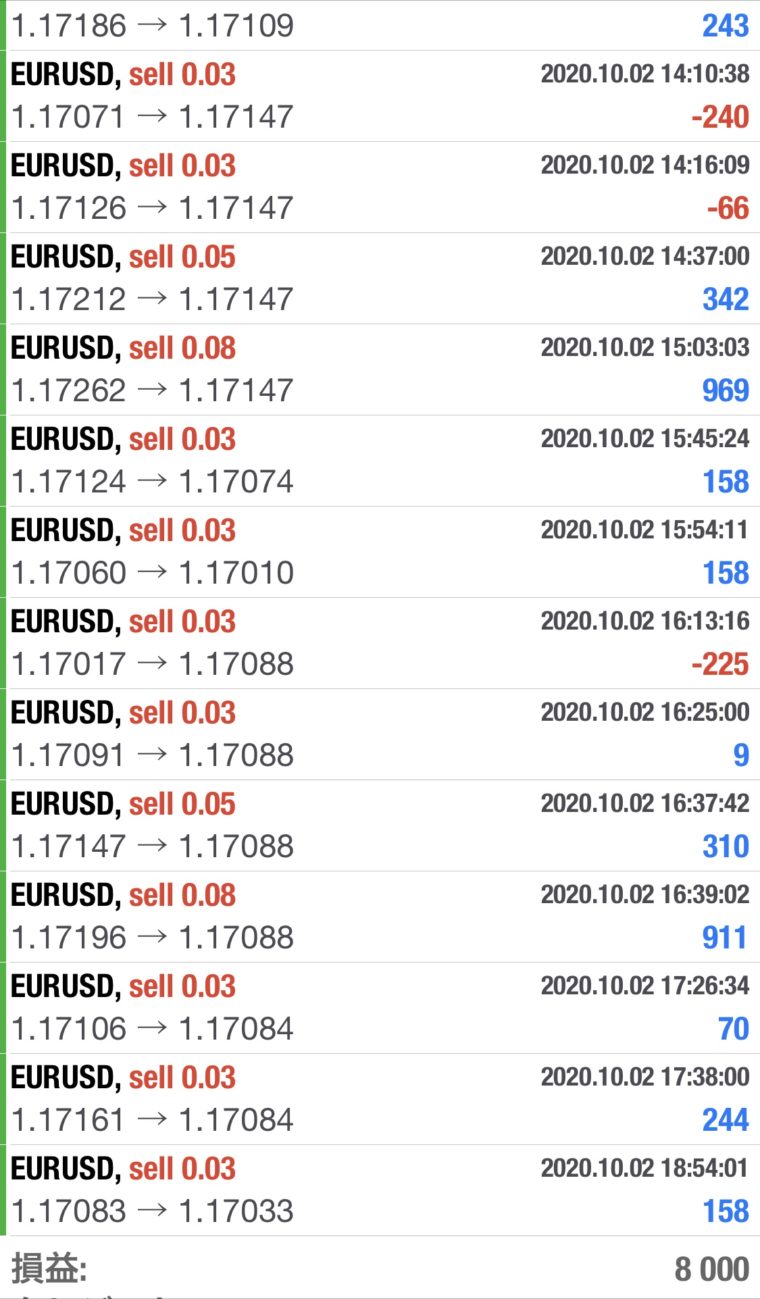The height and width of the screenshot is (1299, 760).
Task: View the sell 0.08 trade at 16:39:02
Action: [x=380, y=915]
